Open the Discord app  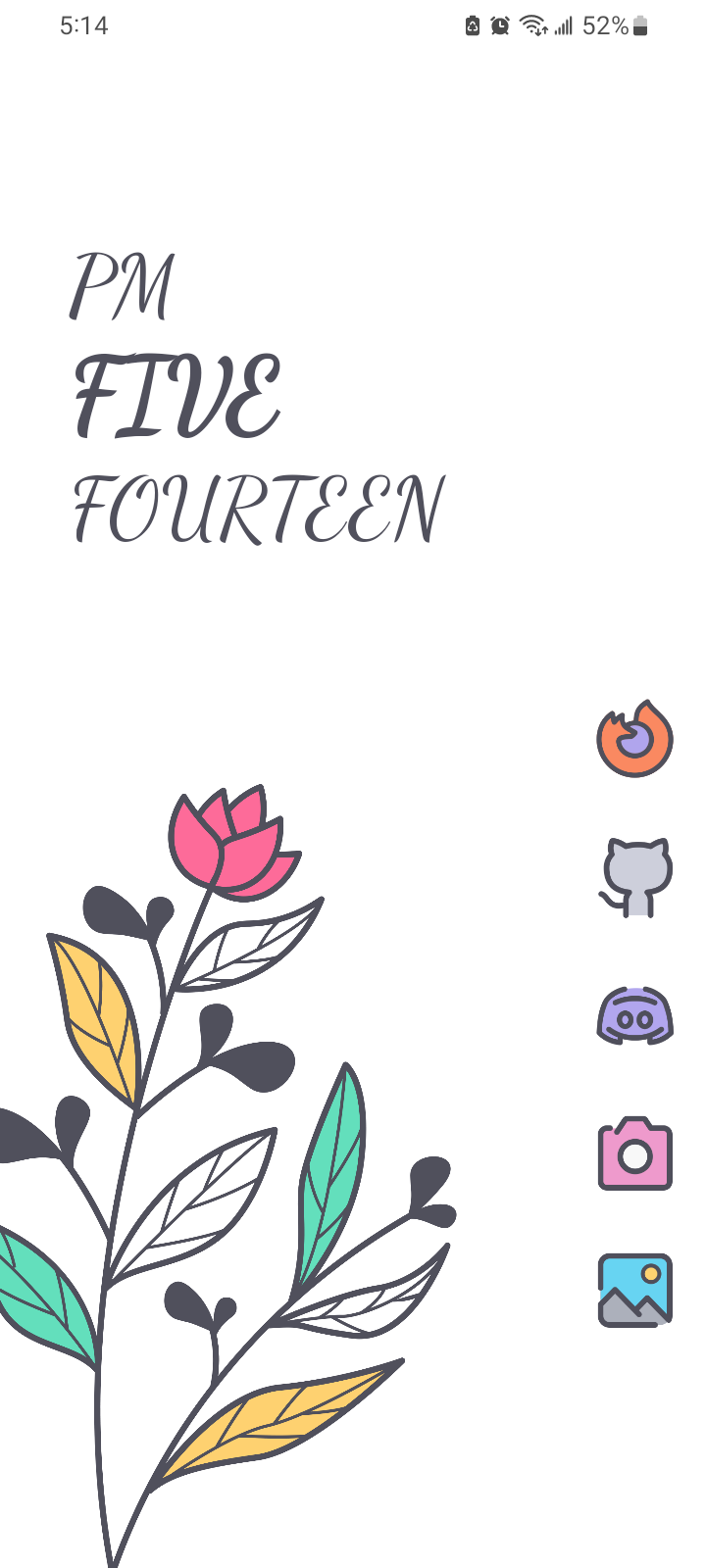(x=635, y=1017)
